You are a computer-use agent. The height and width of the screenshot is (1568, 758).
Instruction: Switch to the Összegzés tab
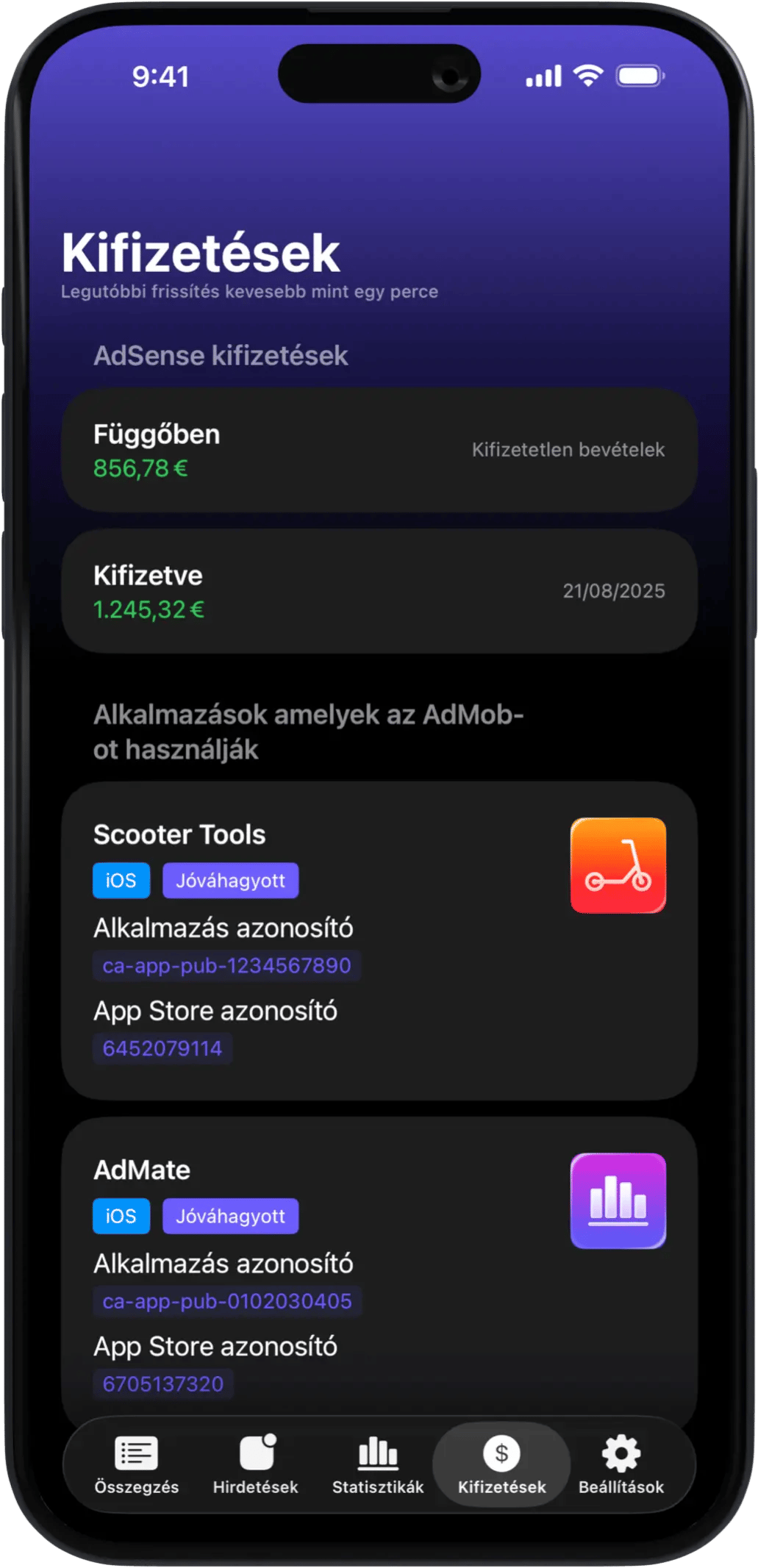137,1466
